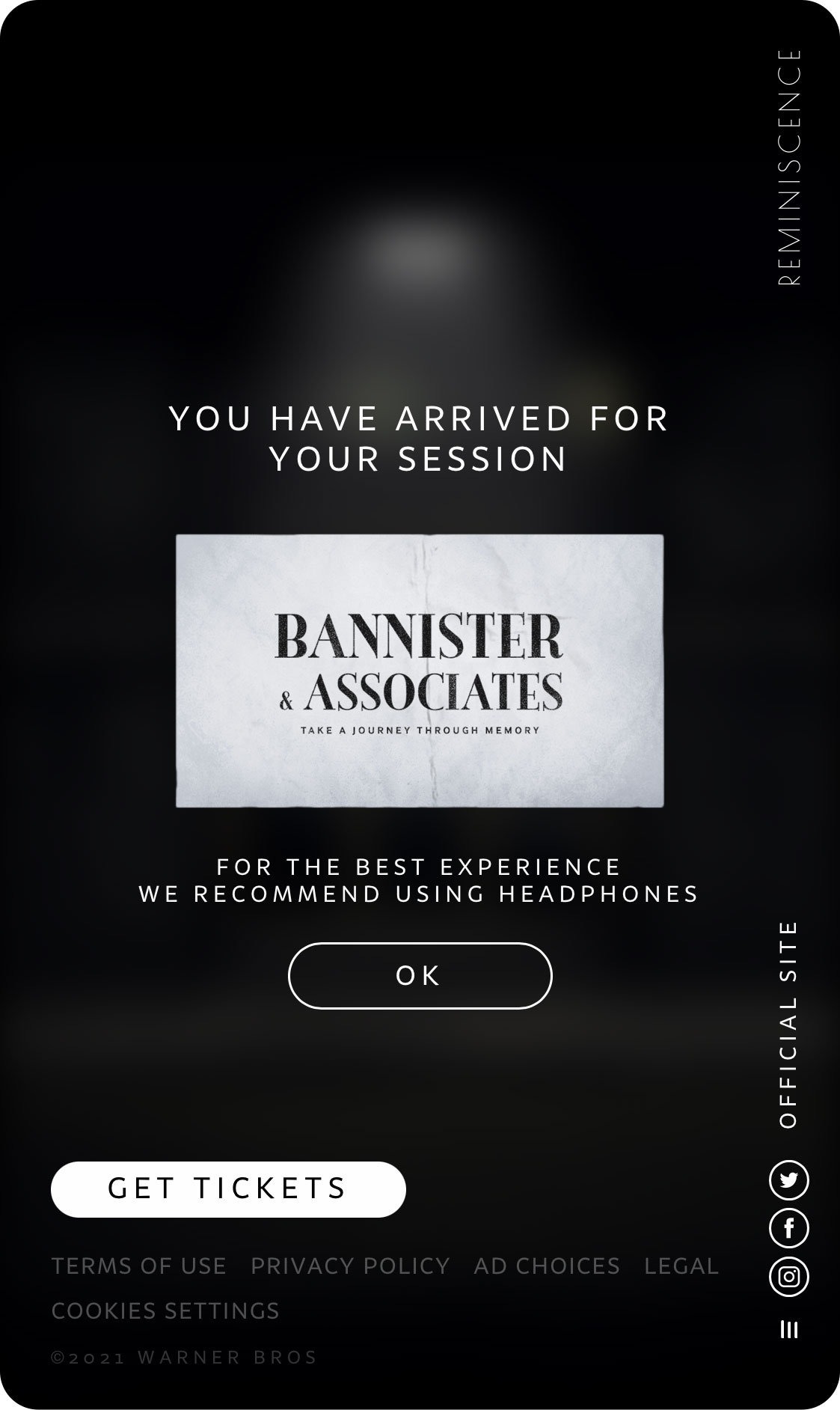Tap OK to start the session
The height and width of the screenshot is (1410, 840).
(420, 976)
